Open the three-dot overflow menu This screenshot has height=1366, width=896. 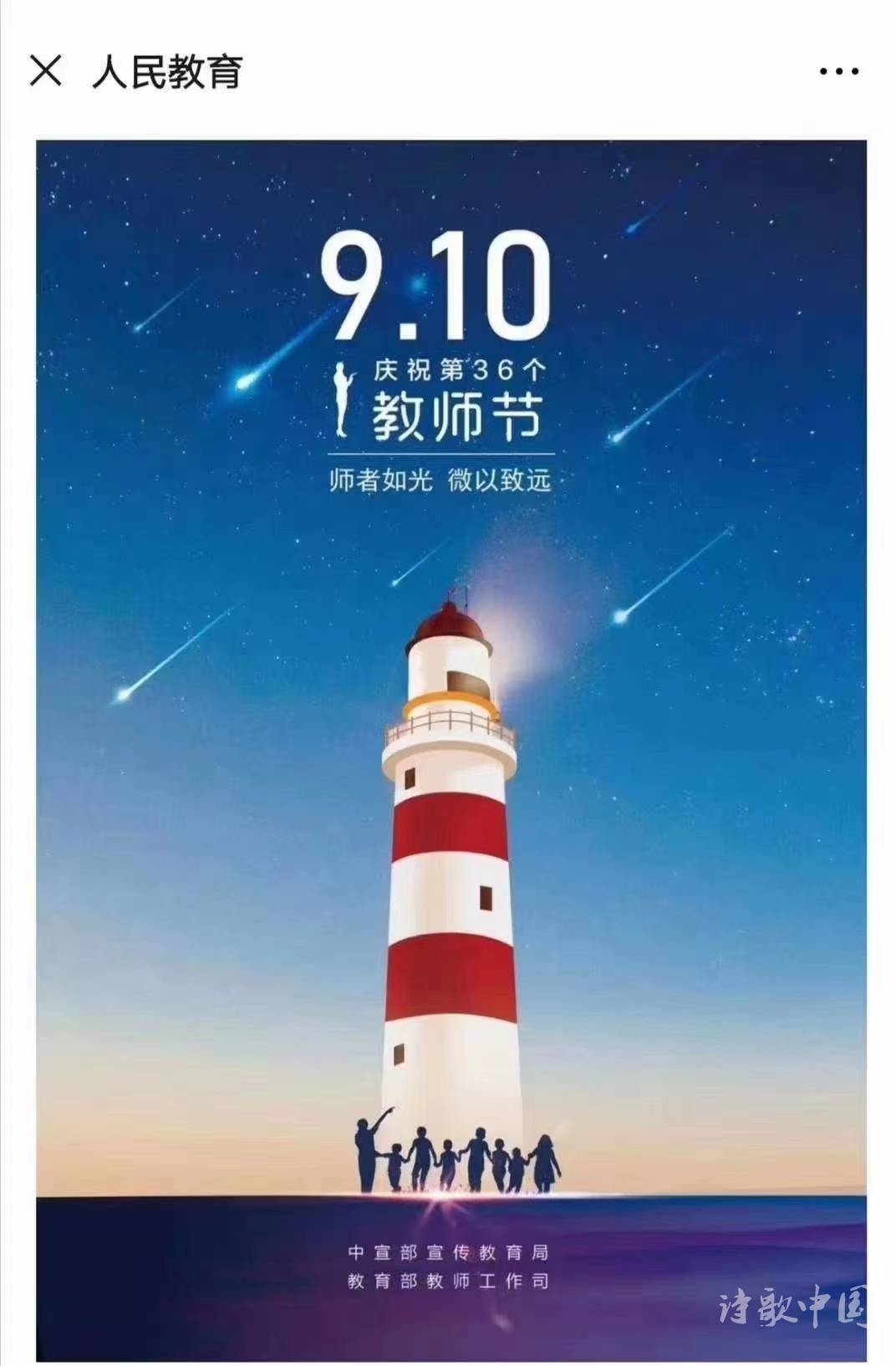838,72
